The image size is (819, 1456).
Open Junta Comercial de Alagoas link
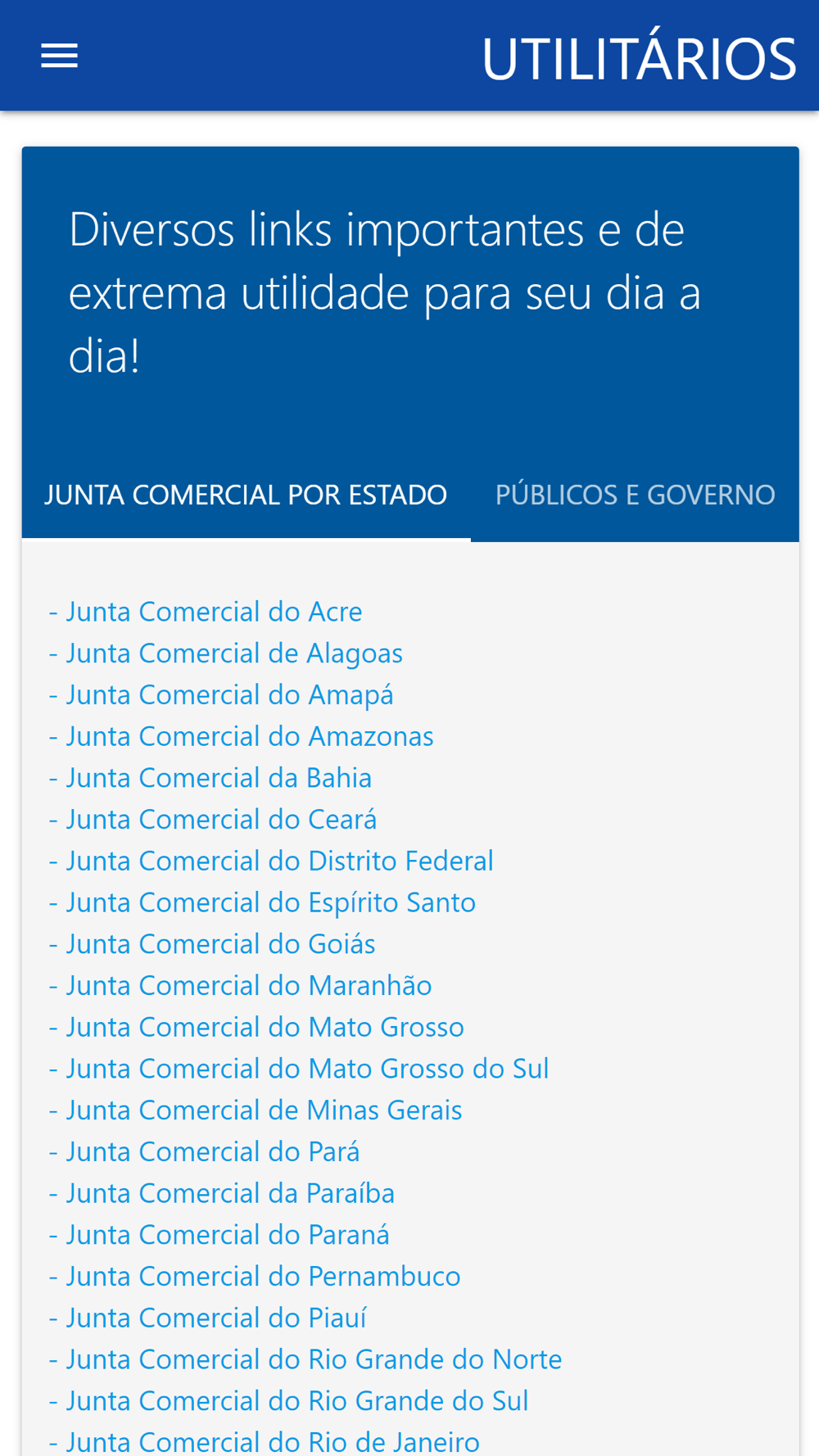tap(226, 653)
